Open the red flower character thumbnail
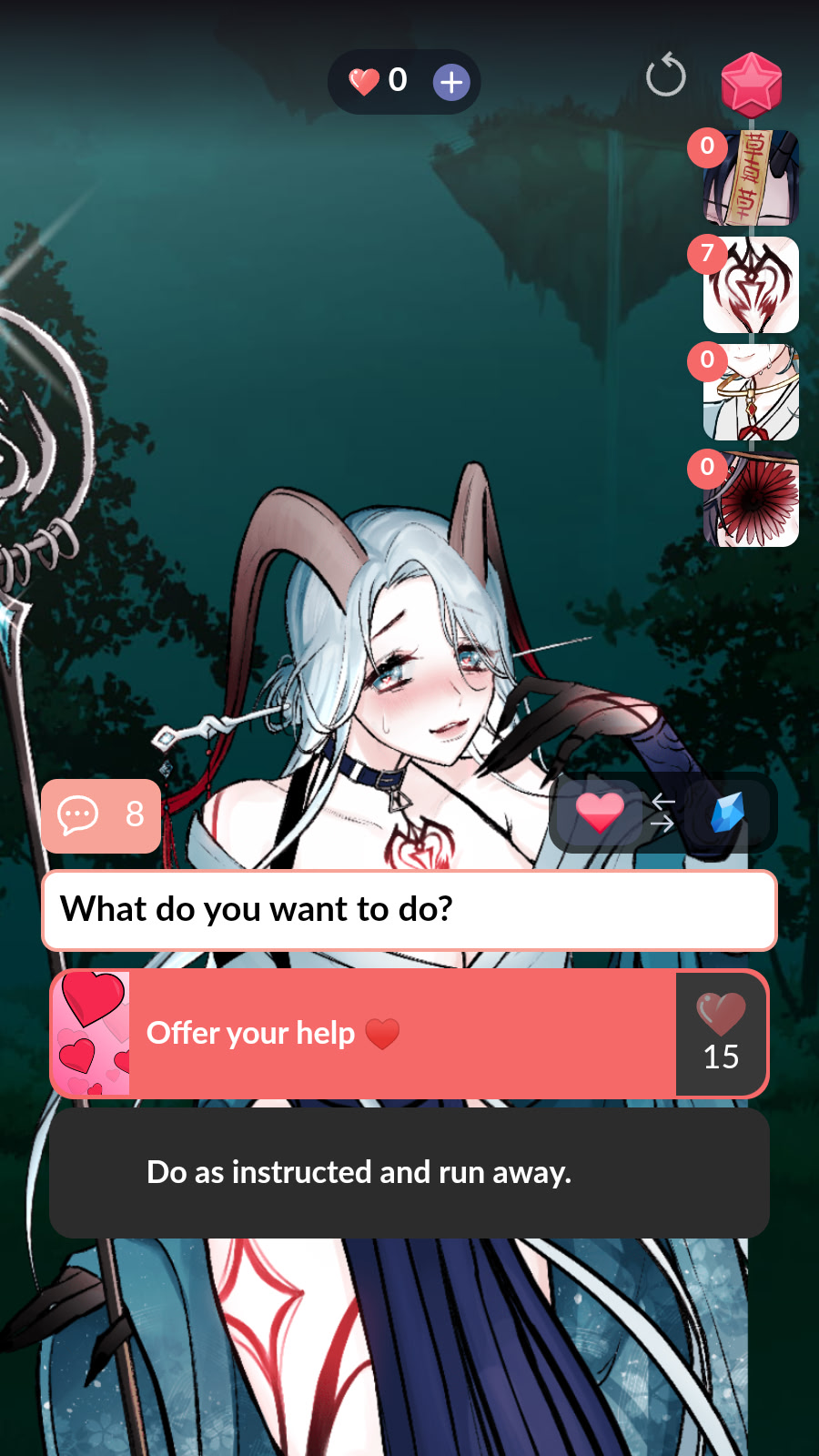The height and width of the screenshot is (1456, 819). [751, 500]
